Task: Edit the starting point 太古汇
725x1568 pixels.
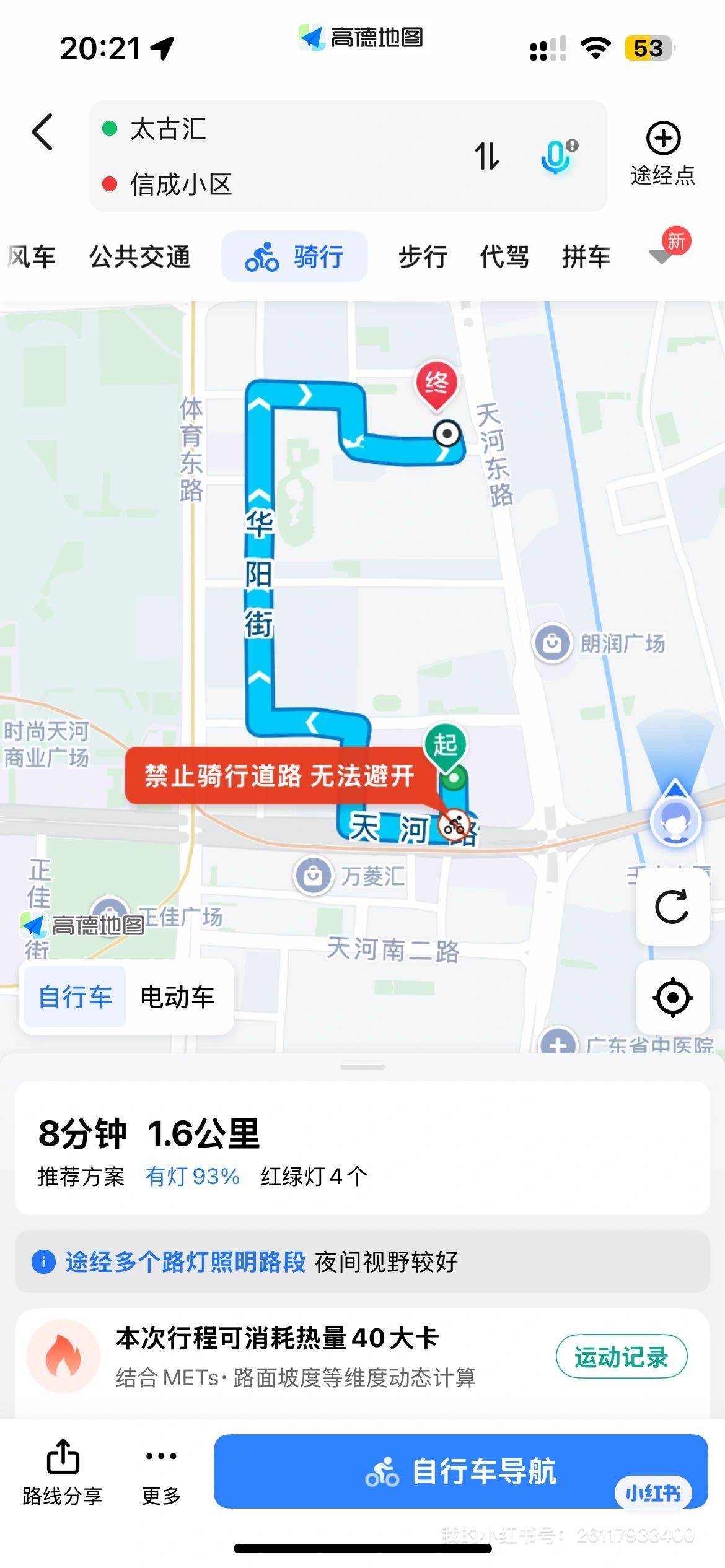Action: pos(168,129)
